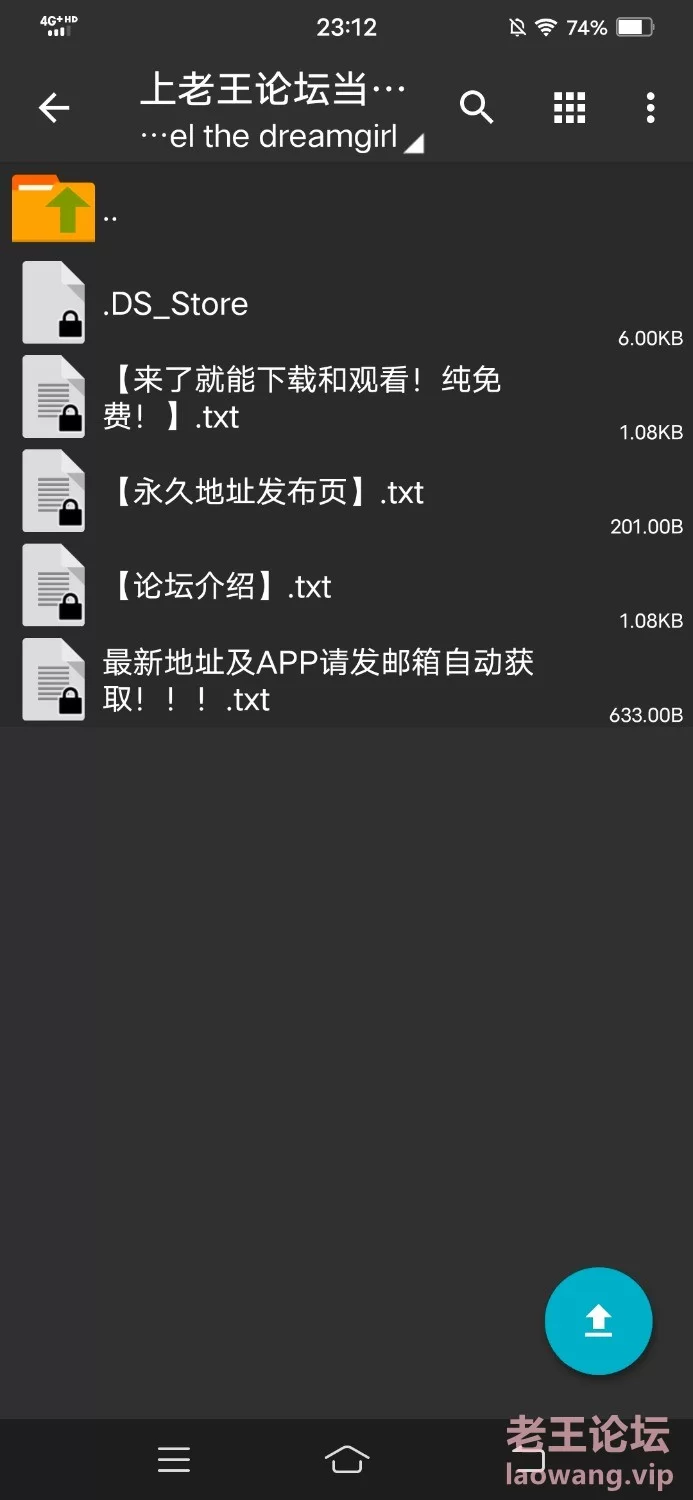The height and width of the screenshot is (1500, 693).
Task: Open 最新地址及APP请发邮箱自动获取.txt
Action: [346, 679]
